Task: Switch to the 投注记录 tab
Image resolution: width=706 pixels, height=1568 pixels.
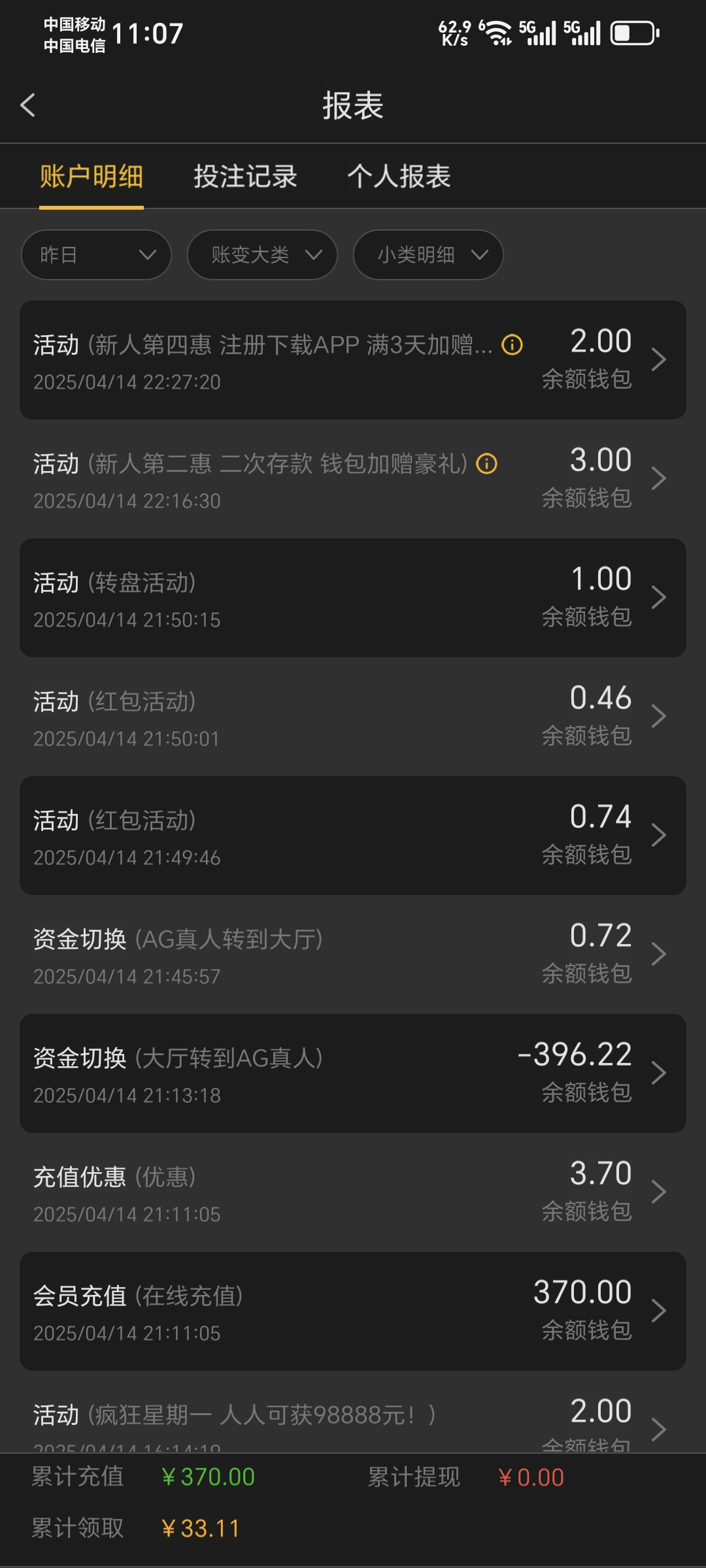Action: 245,176
